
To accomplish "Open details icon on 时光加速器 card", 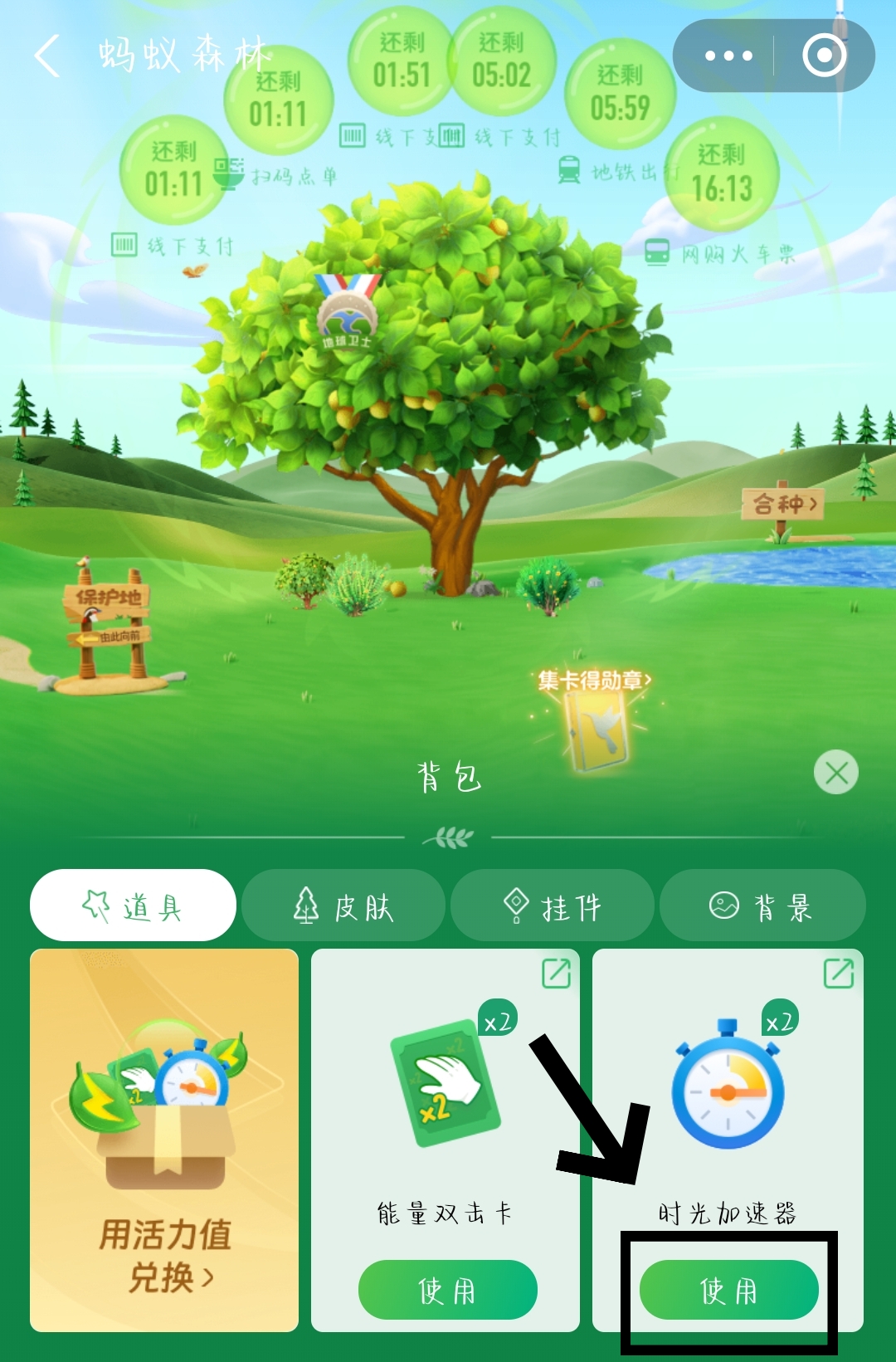I will click(838, 974).
